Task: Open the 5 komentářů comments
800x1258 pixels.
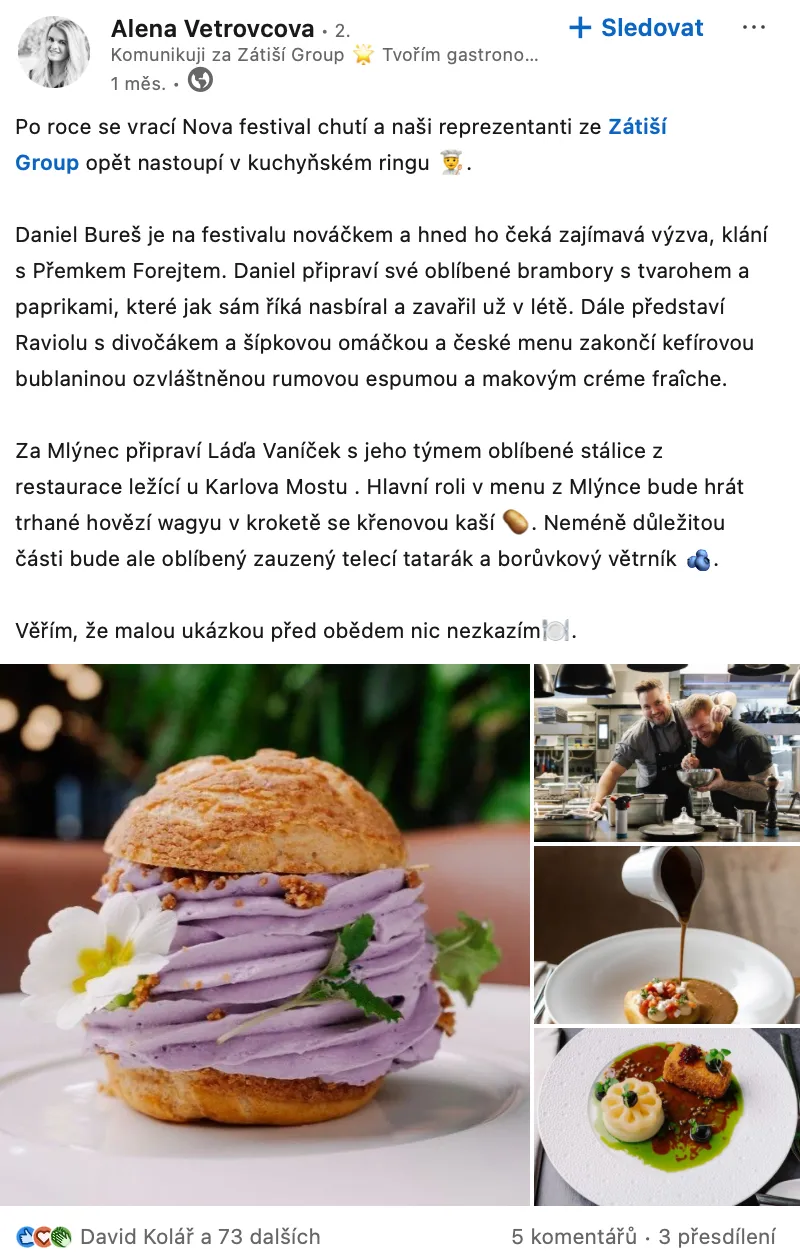Action: point(574,1237)
